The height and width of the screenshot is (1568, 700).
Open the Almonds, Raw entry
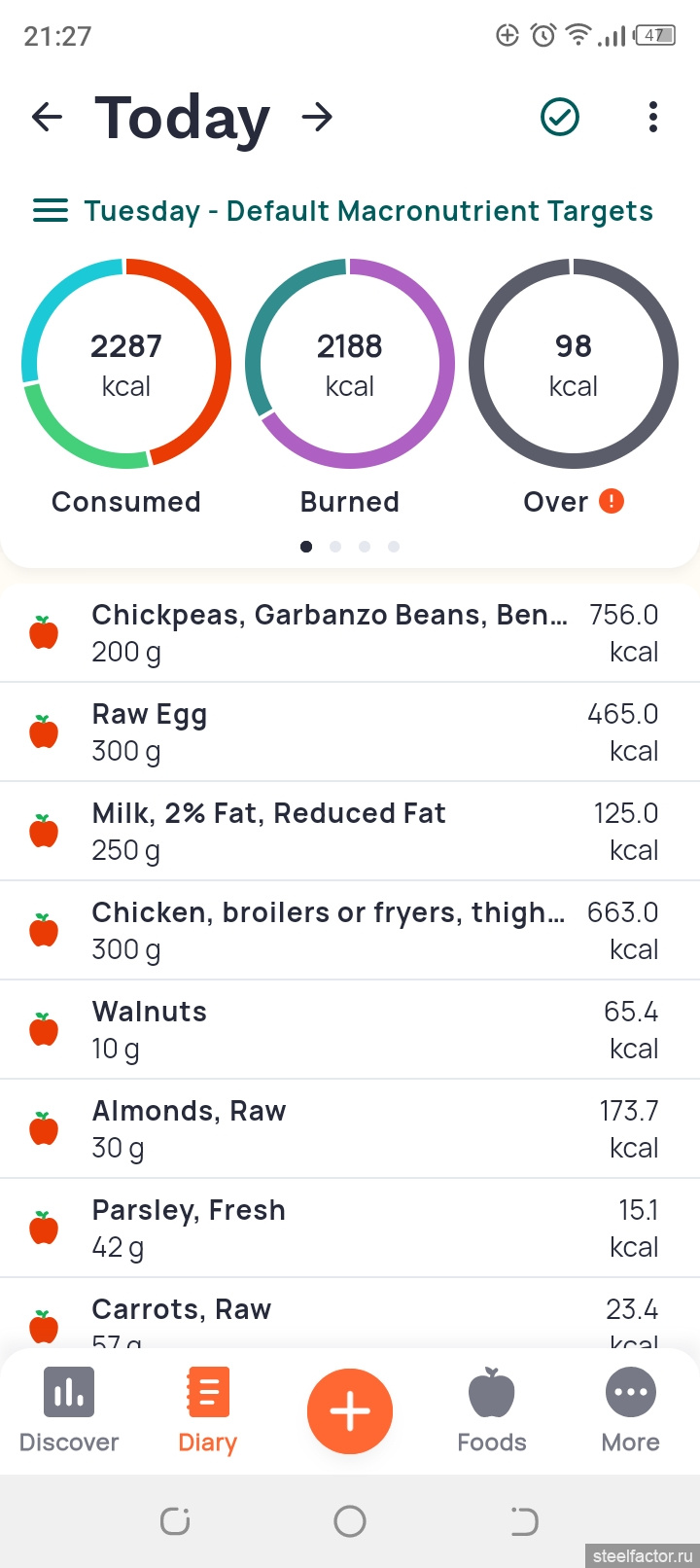350,1129
